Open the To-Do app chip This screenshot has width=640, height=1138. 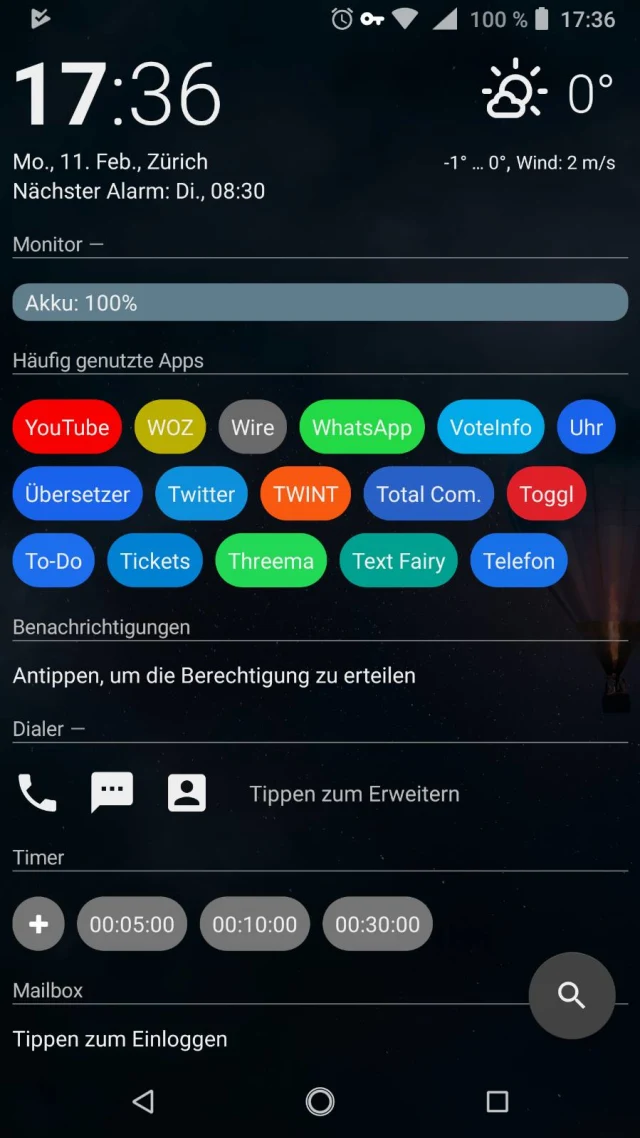tap(54, 561)
